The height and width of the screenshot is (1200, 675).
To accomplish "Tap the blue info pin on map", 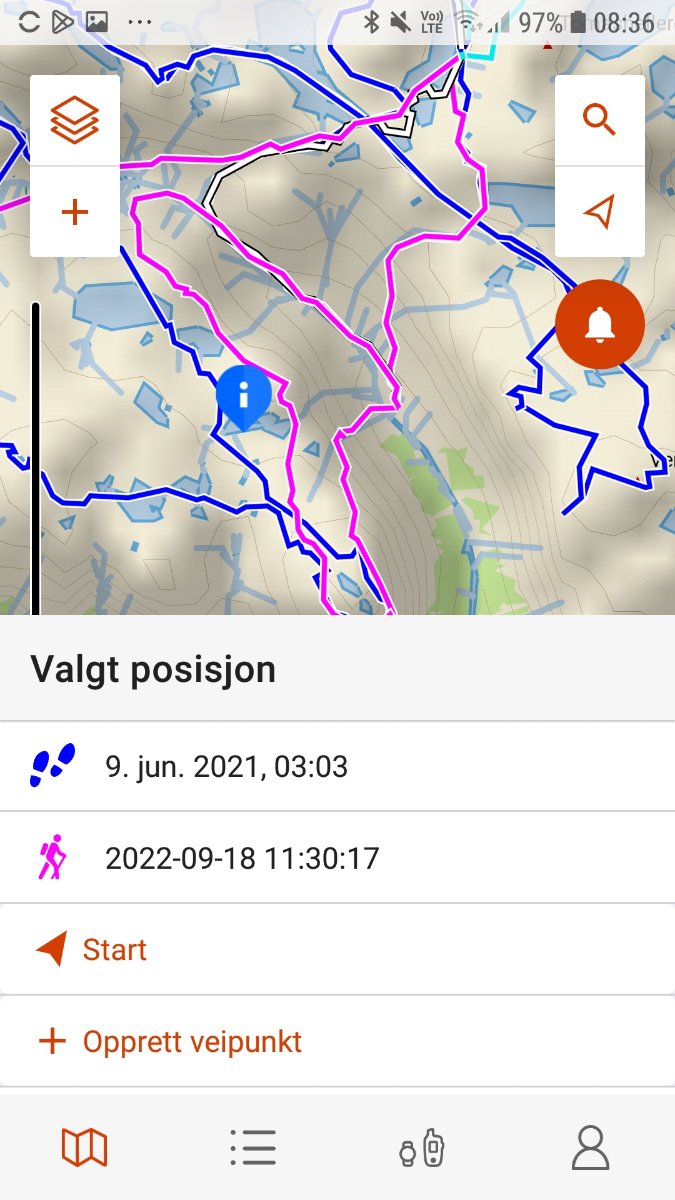I will (243, 393).
